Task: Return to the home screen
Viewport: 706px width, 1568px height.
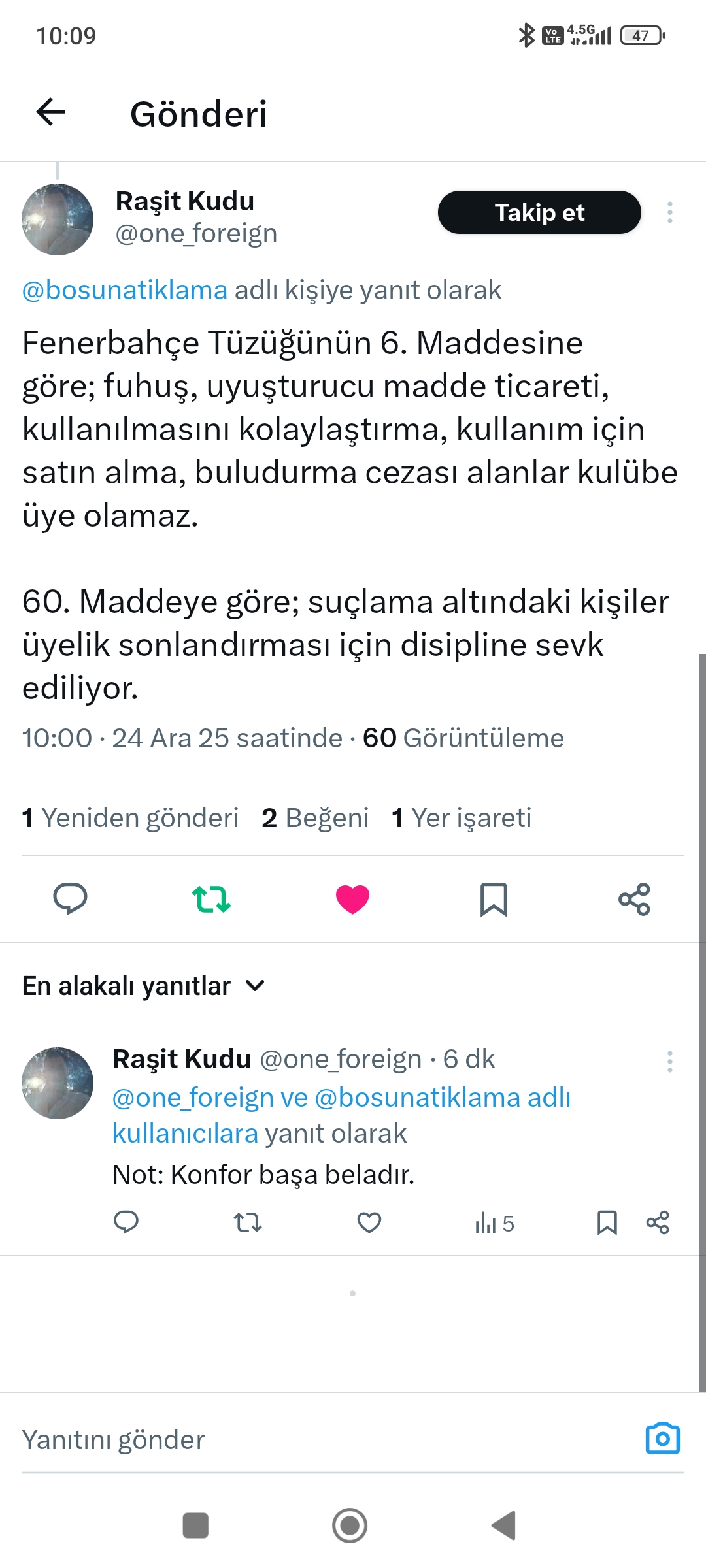Action: click(350, 1526)
